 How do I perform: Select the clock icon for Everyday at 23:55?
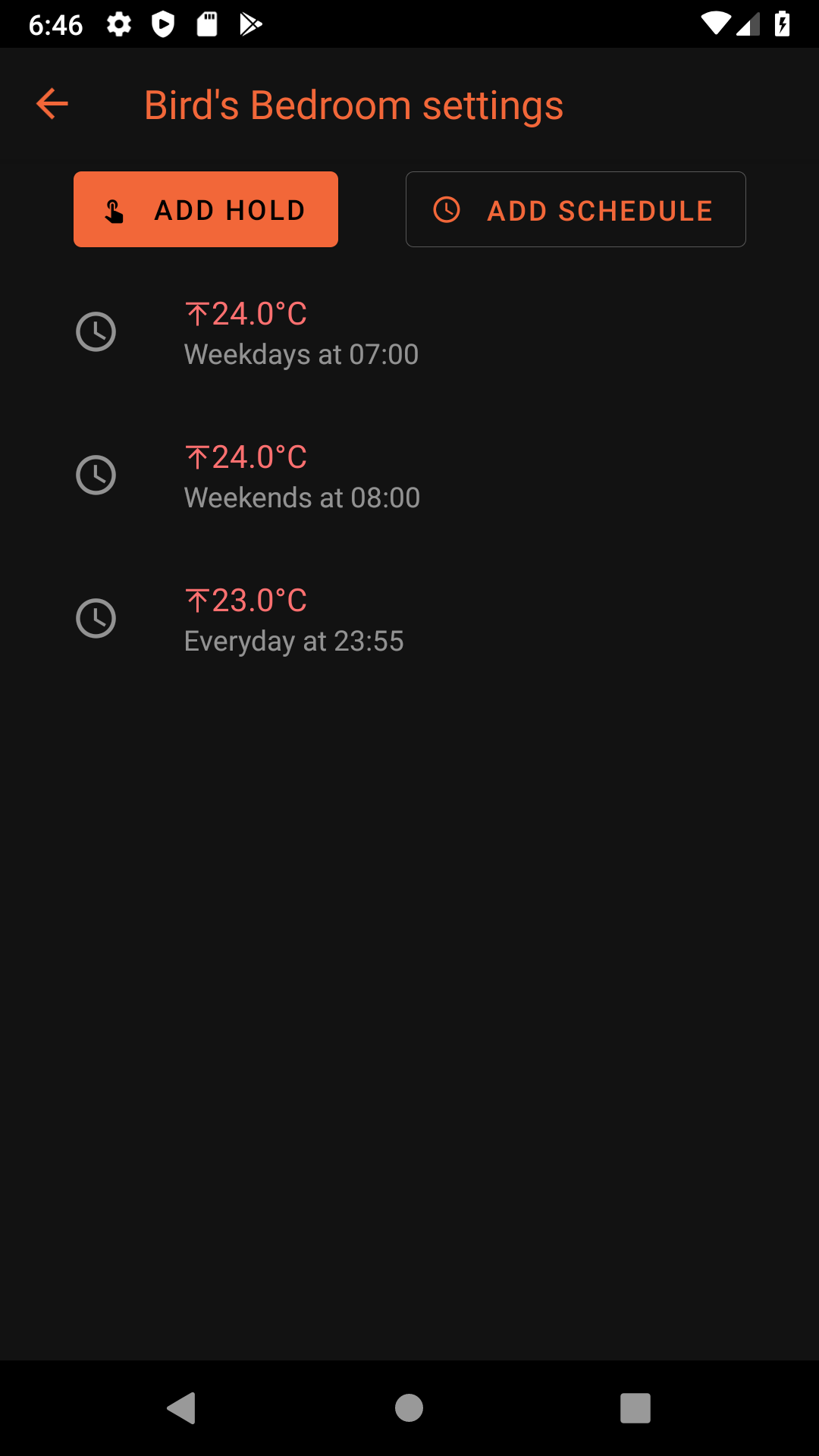pos(95,618)
